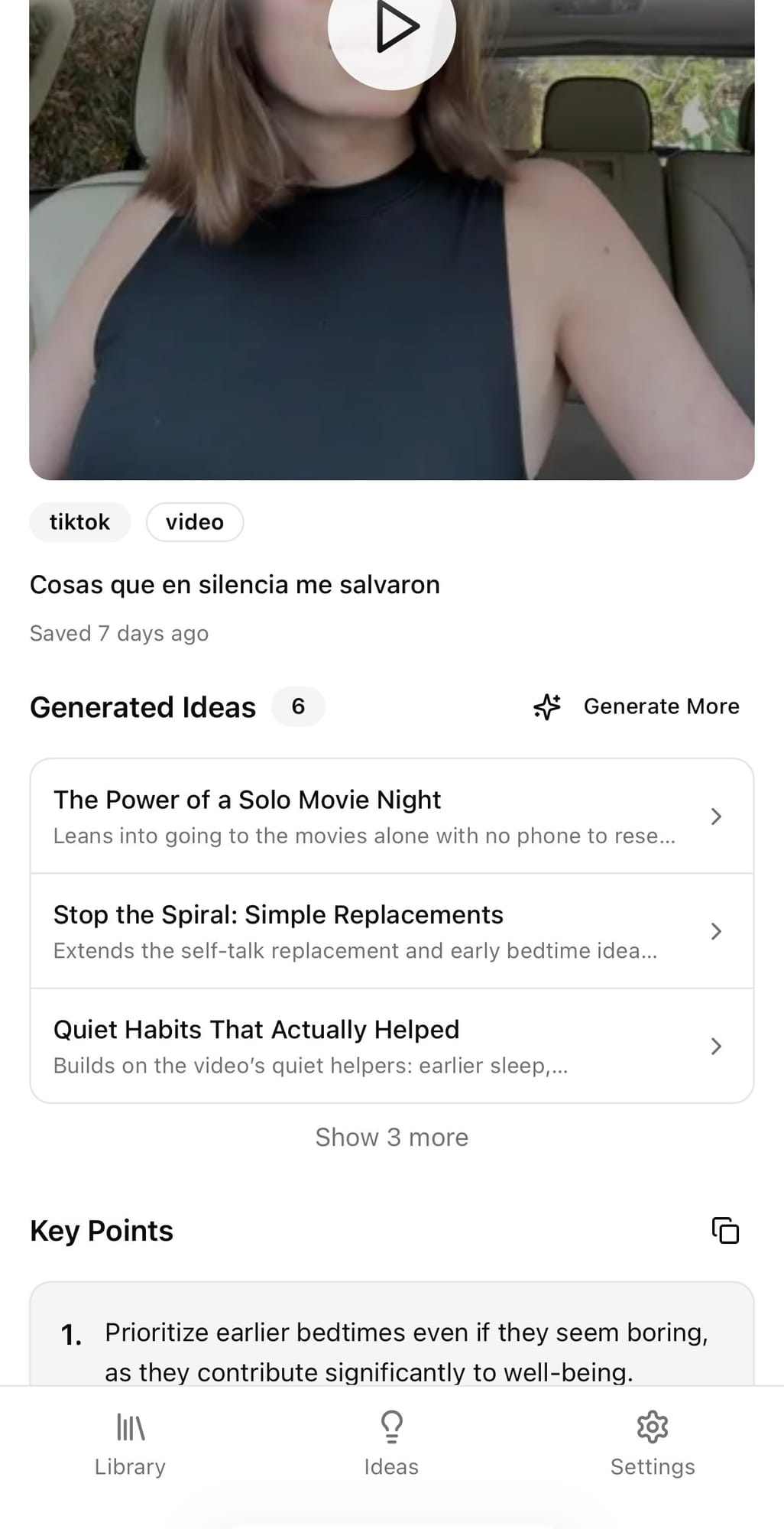The width and height of the screenshot is (784, 1529).
Task: Copy the Key Points
Action: point(725,1231)
